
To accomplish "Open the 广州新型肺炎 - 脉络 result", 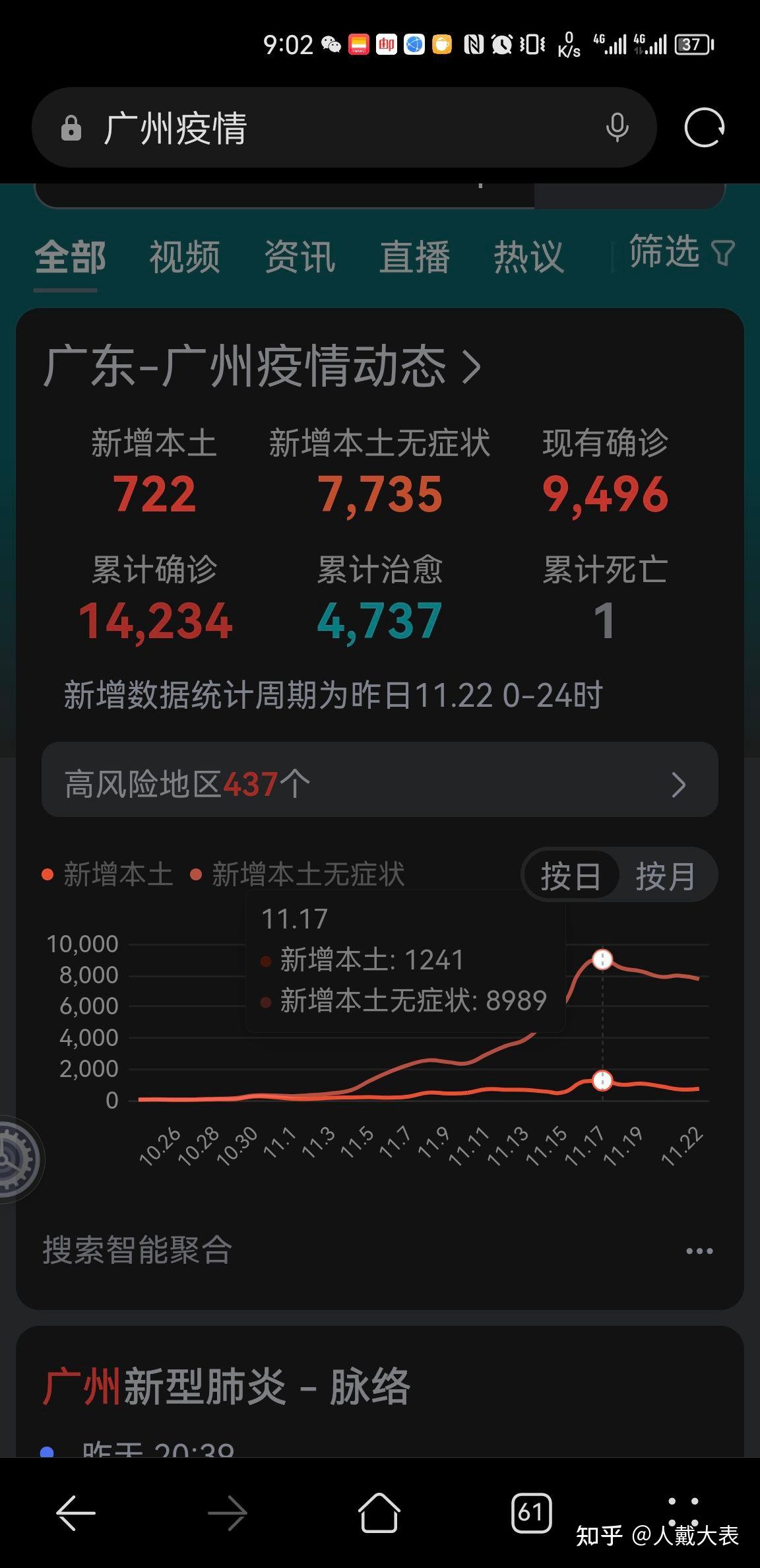I will click(x=226, y=1387).
